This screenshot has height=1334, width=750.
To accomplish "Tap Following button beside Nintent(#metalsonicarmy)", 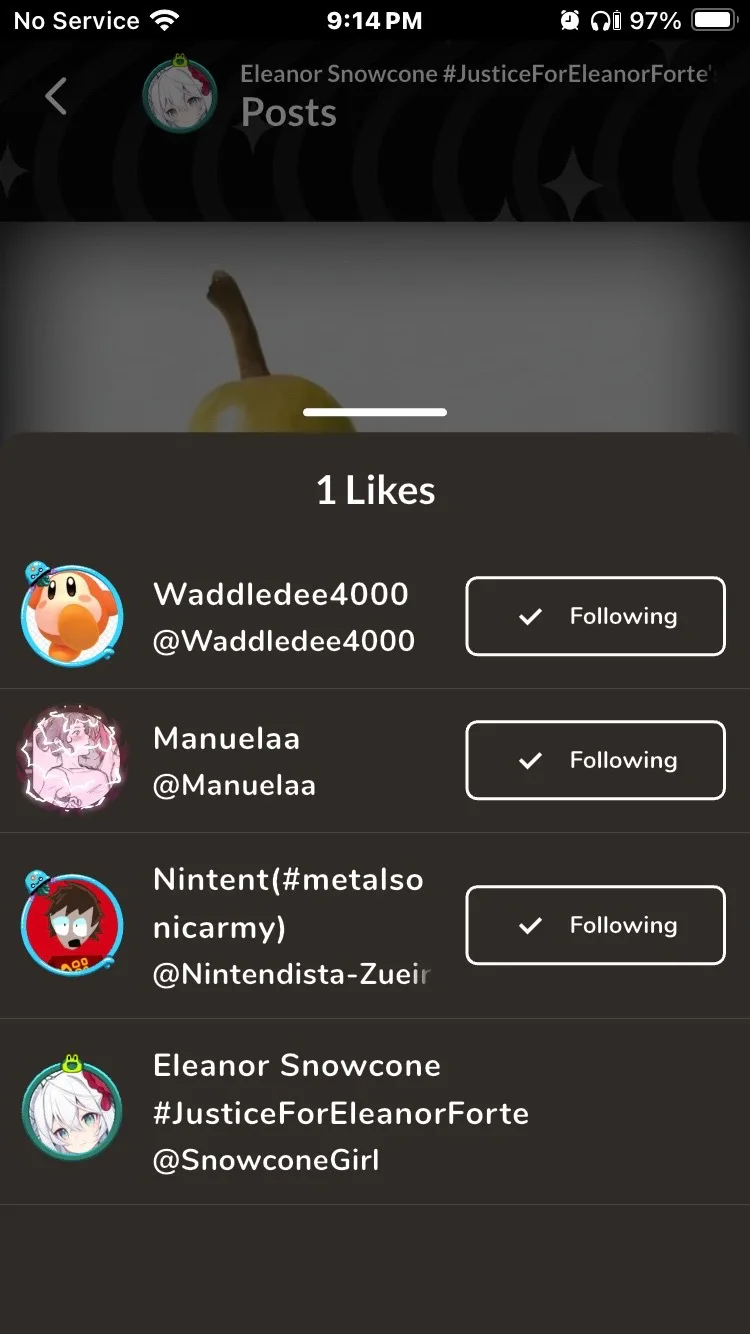I will point(595,925).
